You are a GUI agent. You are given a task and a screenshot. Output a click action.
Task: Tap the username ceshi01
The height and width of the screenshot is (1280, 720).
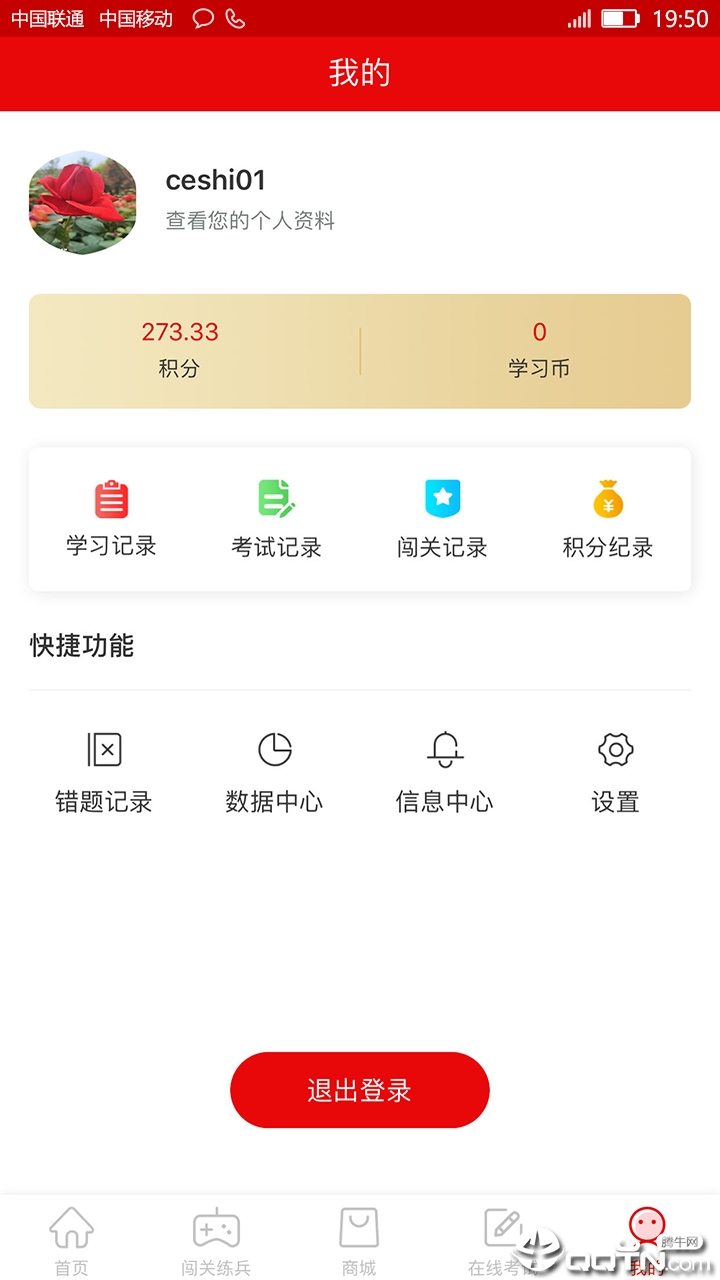(x=215, y=180)
